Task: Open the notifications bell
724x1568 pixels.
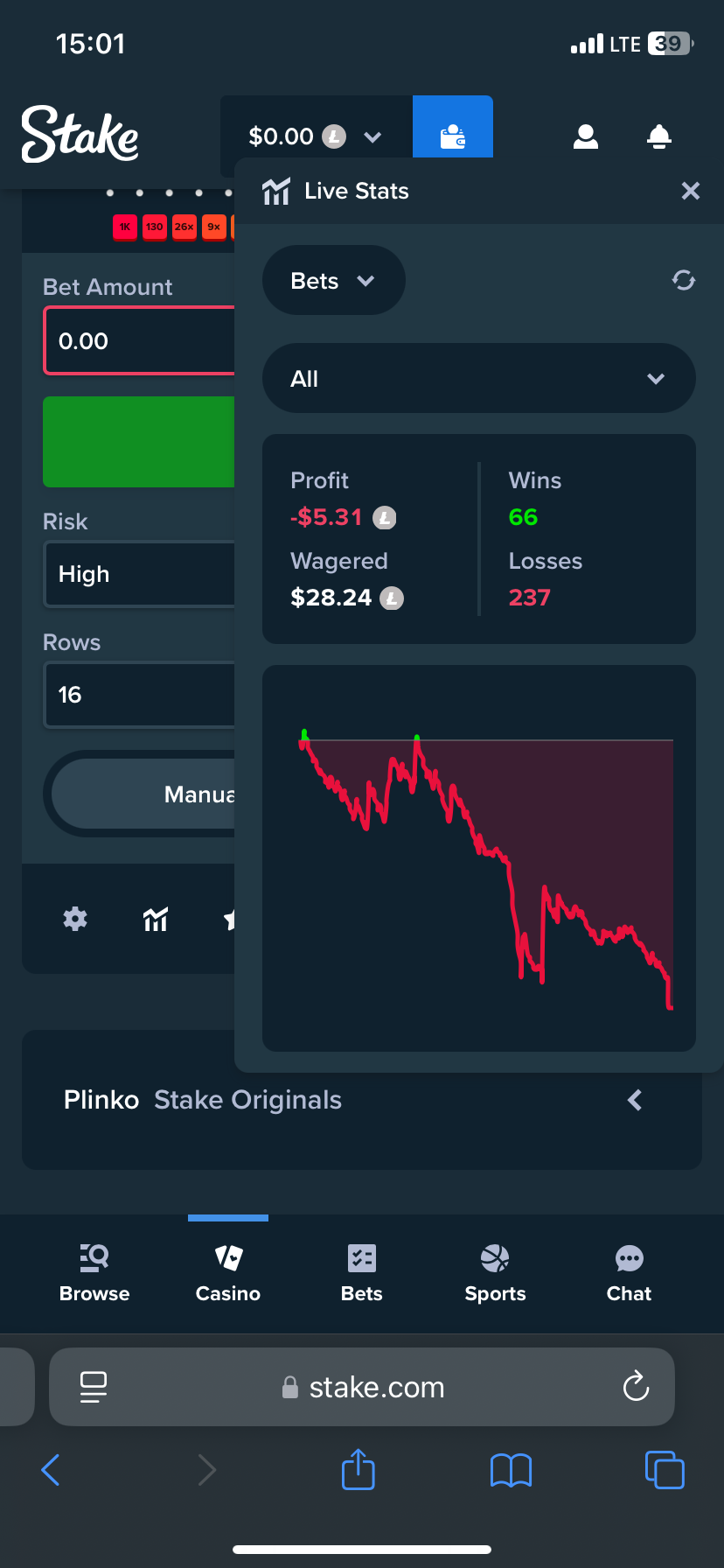Action: point(658,136)
